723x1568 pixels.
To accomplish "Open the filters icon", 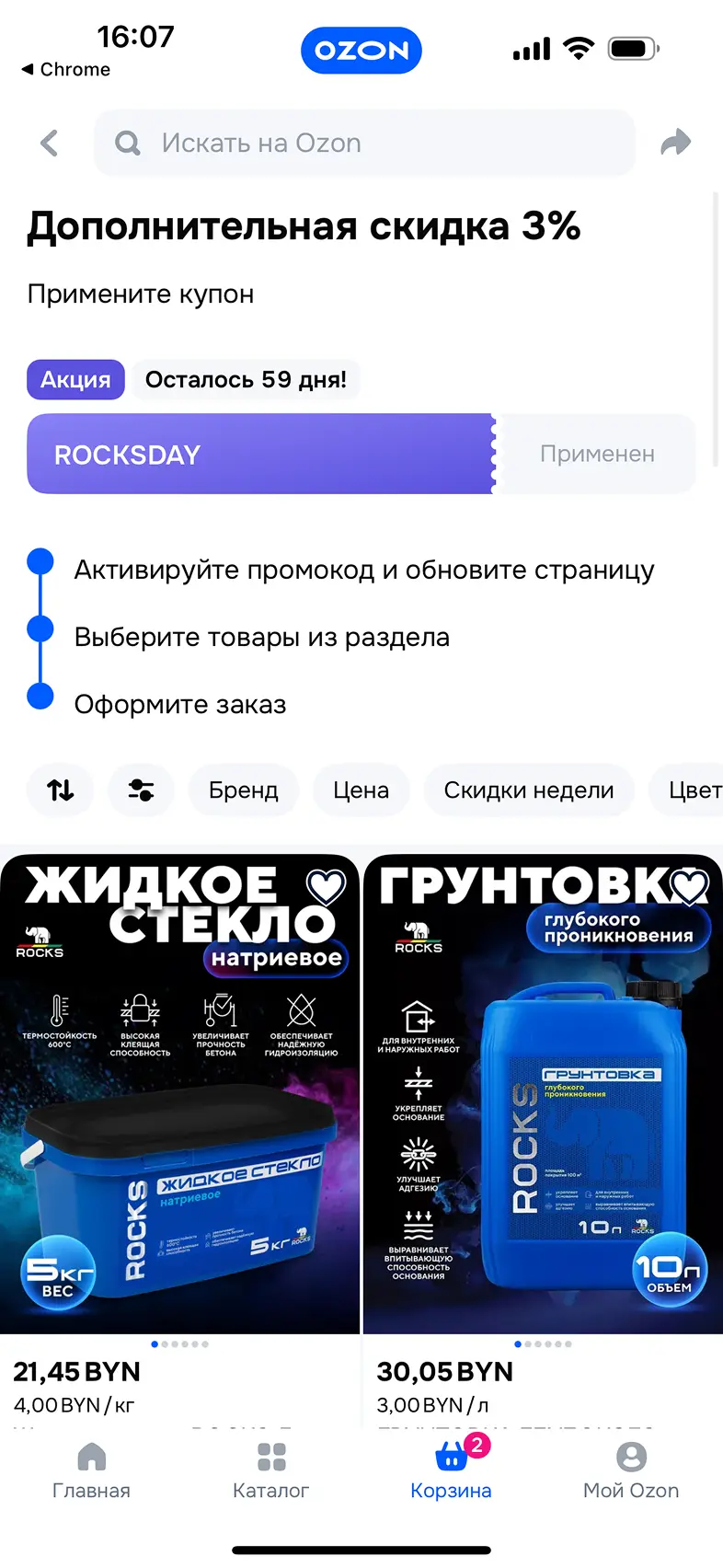I will (x=141, y=790).
